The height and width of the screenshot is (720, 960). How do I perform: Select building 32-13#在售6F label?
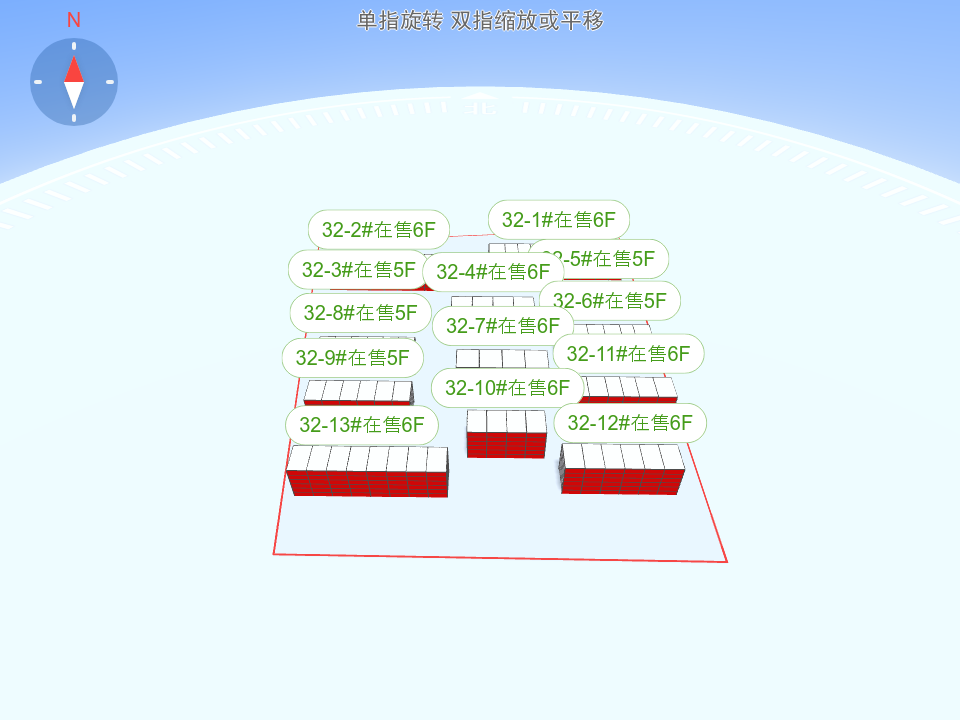361,425
